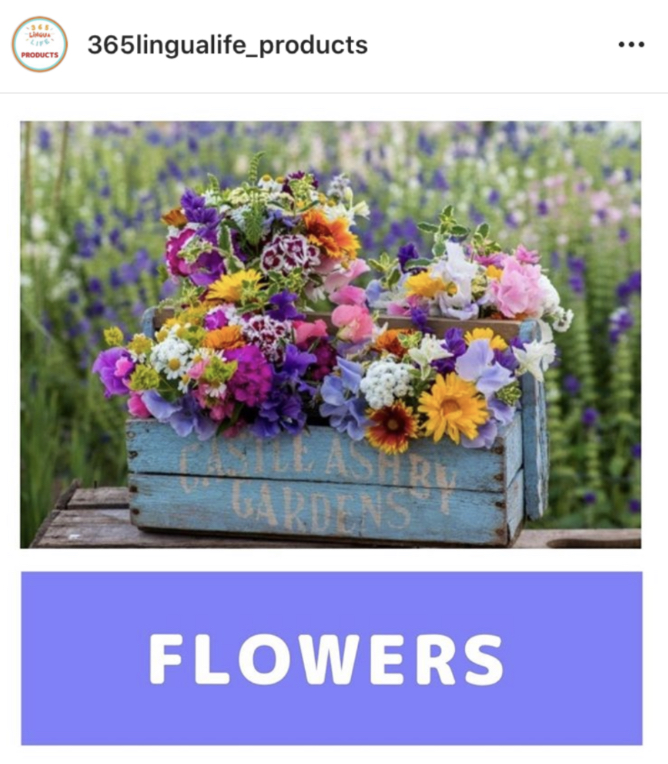
Task: Tap the 365lingualife_products username
Action: tap(227, 45)
